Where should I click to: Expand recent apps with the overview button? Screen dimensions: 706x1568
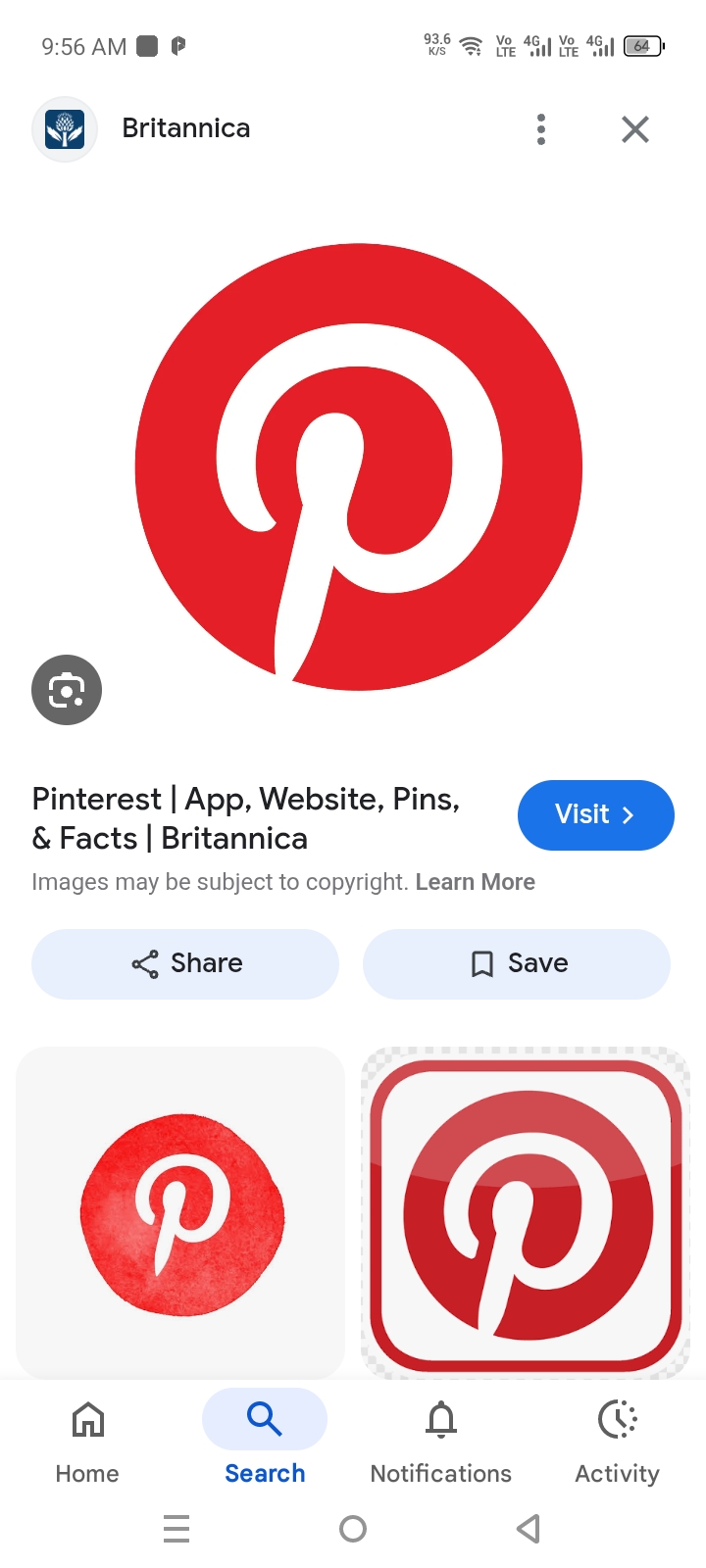[x=176, y=1528]
